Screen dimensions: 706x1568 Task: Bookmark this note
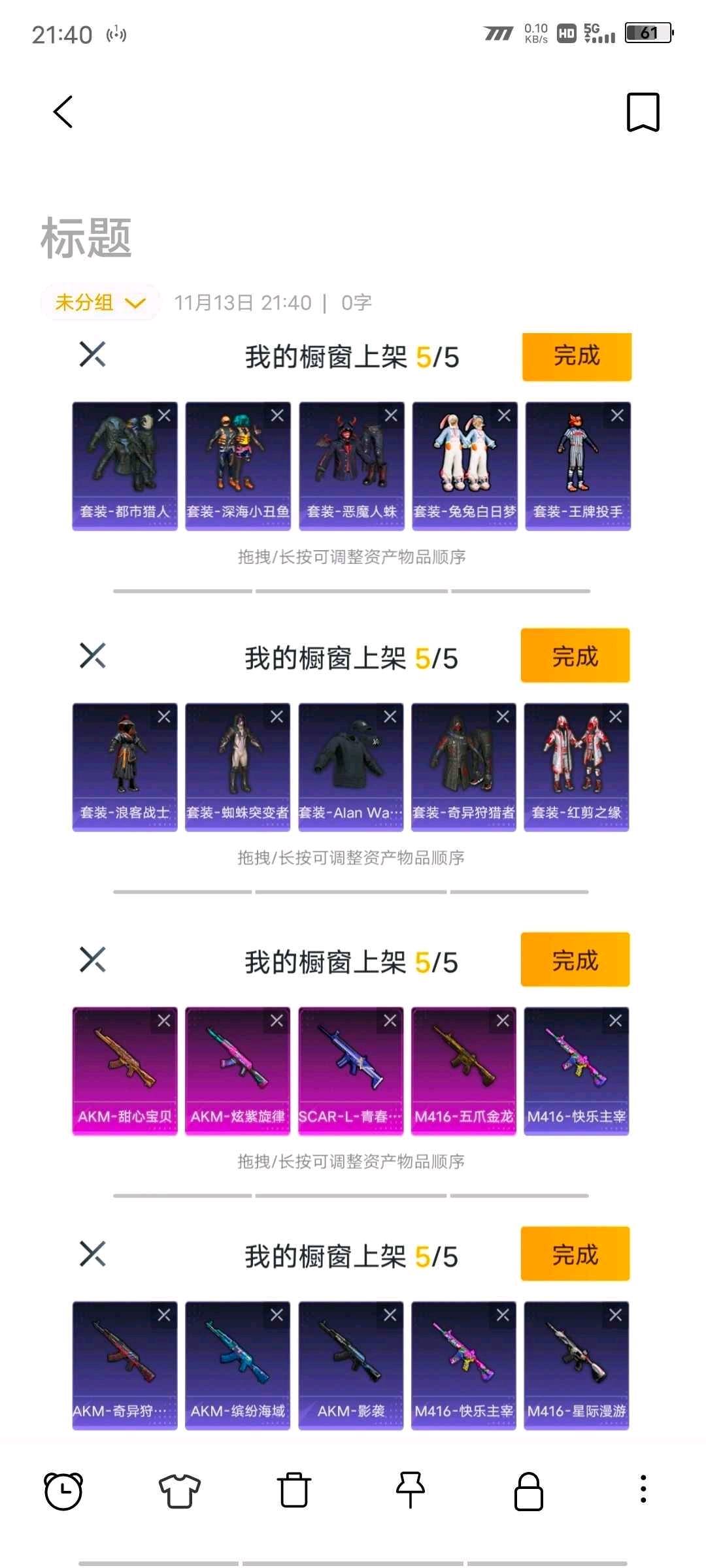[643, 112]
